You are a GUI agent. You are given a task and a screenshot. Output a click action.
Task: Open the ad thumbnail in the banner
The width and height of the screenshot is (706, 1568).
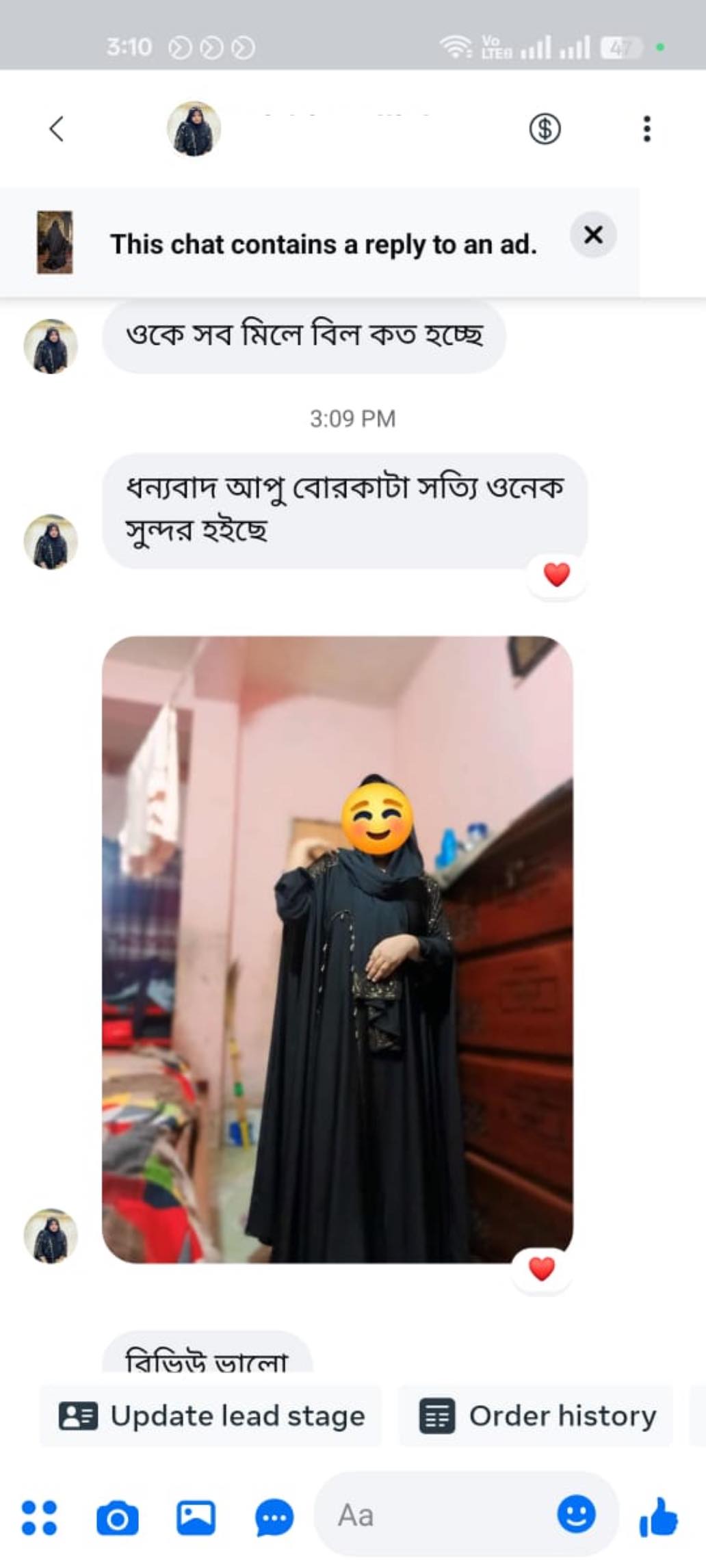pos(55,243)
